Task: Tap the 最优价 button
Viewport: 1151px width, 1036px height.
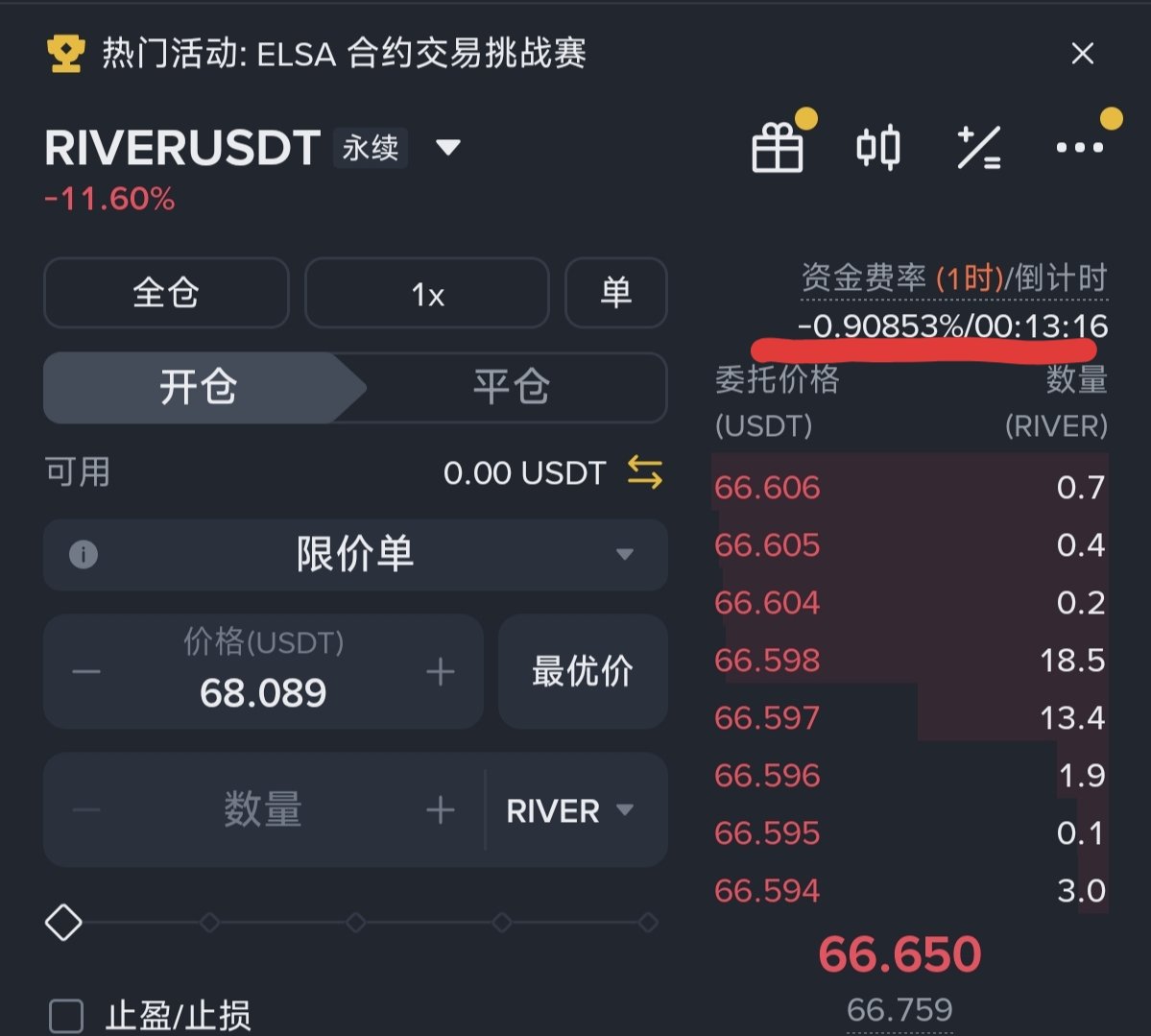Action: [x=582, y=671]
